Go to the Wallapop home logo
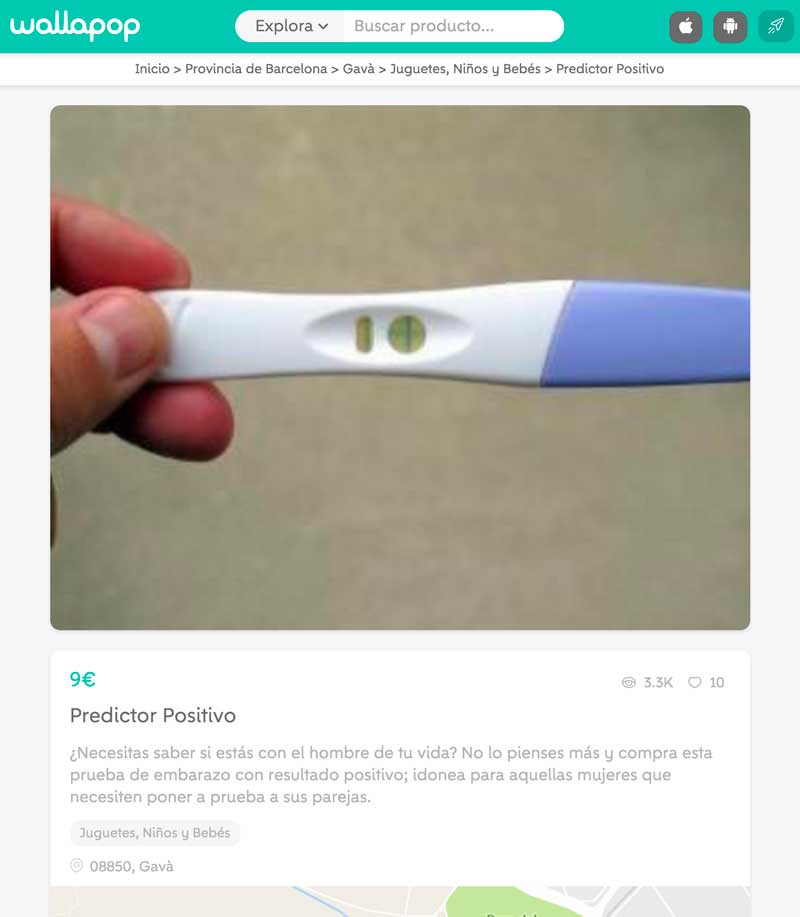The width and height of the screenshot is (800, 917). (x=75, y=27)
